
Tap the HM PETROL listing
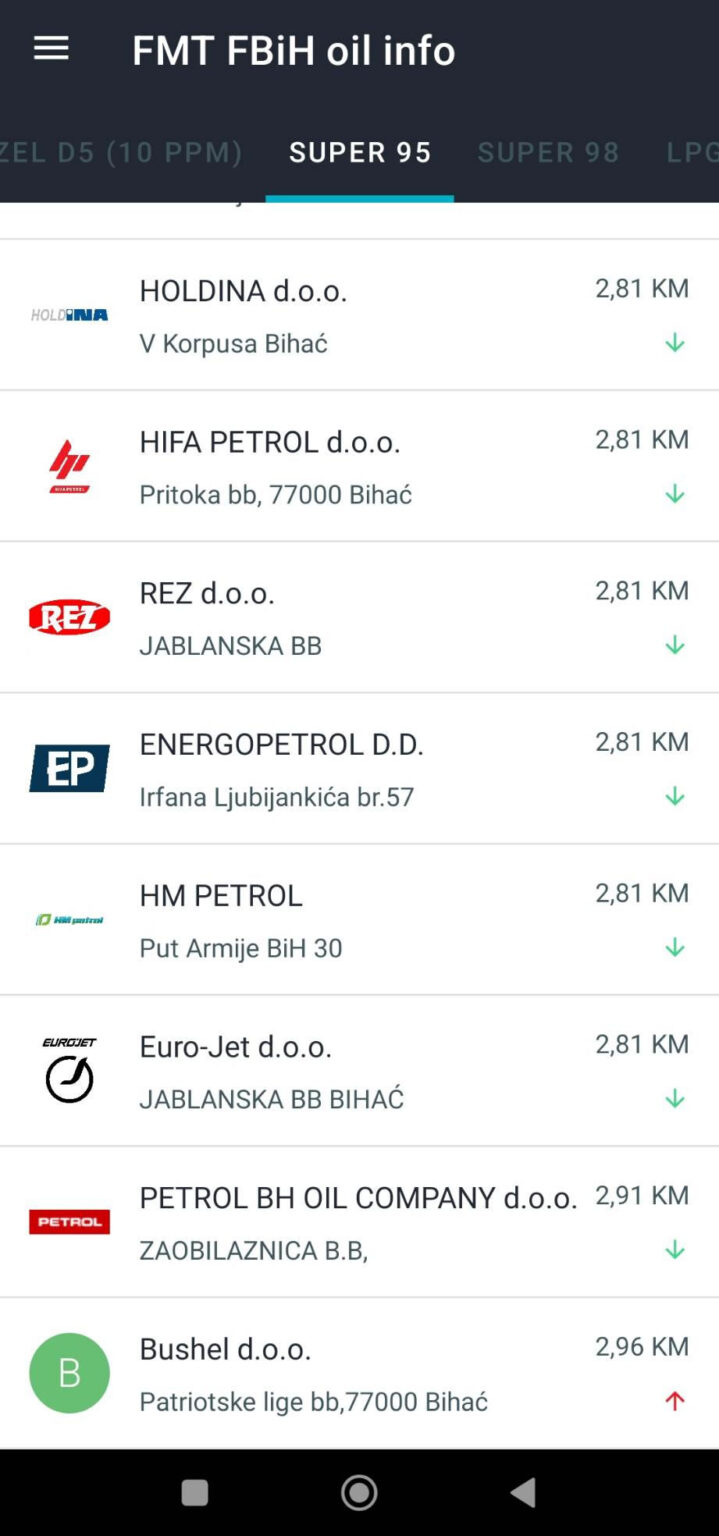[359, 919]
